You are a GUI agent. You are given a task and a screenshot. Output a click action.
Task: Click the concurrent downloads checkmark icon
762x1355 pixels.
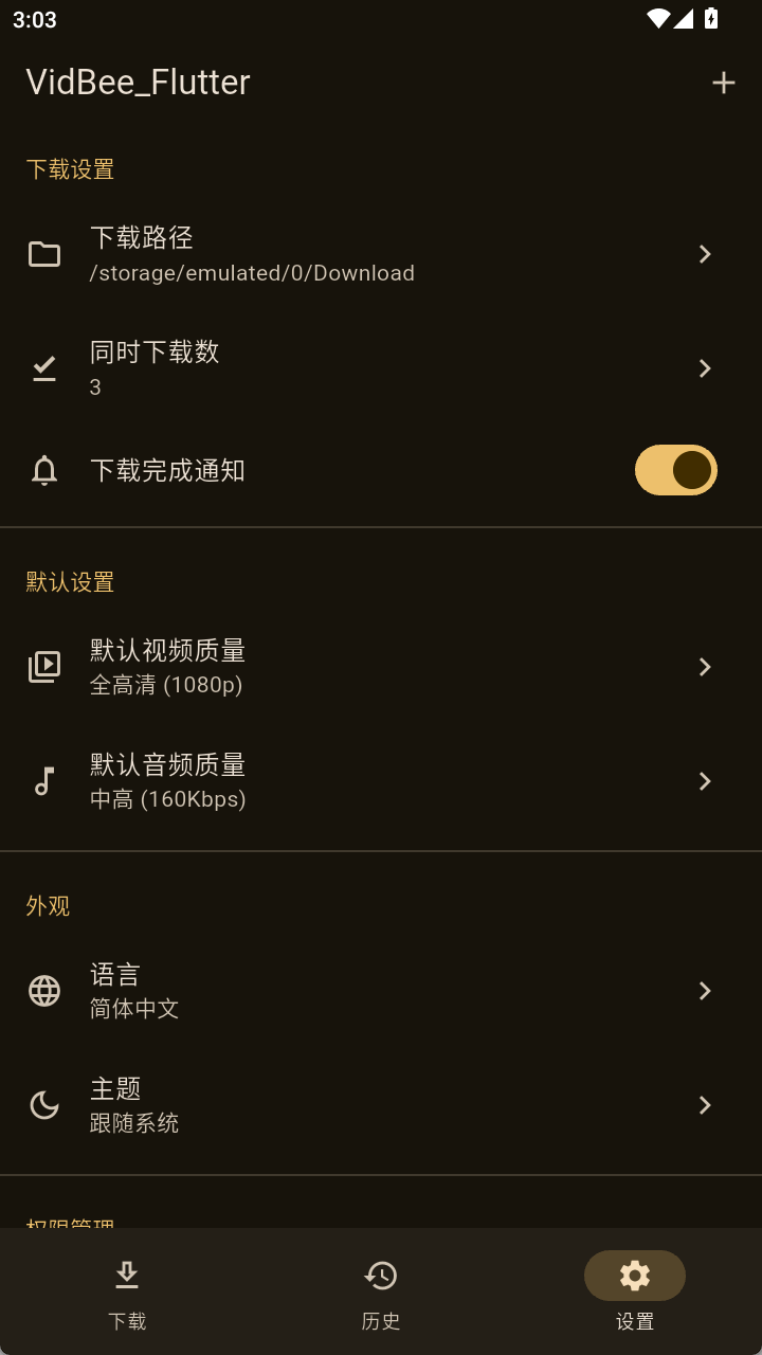click(44, 368)
